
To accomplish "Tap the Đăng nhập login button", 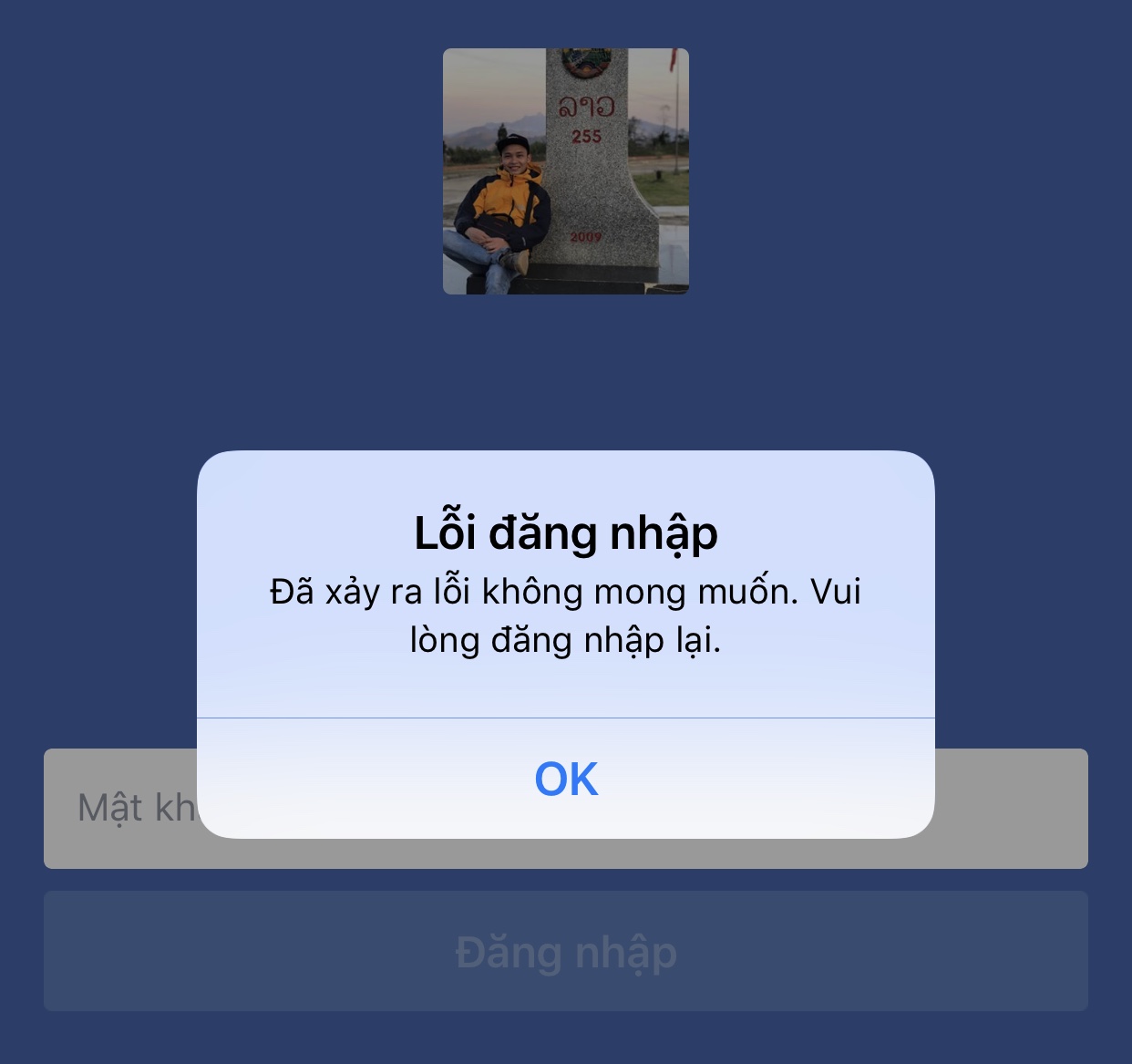I will (x=566, y=952).
